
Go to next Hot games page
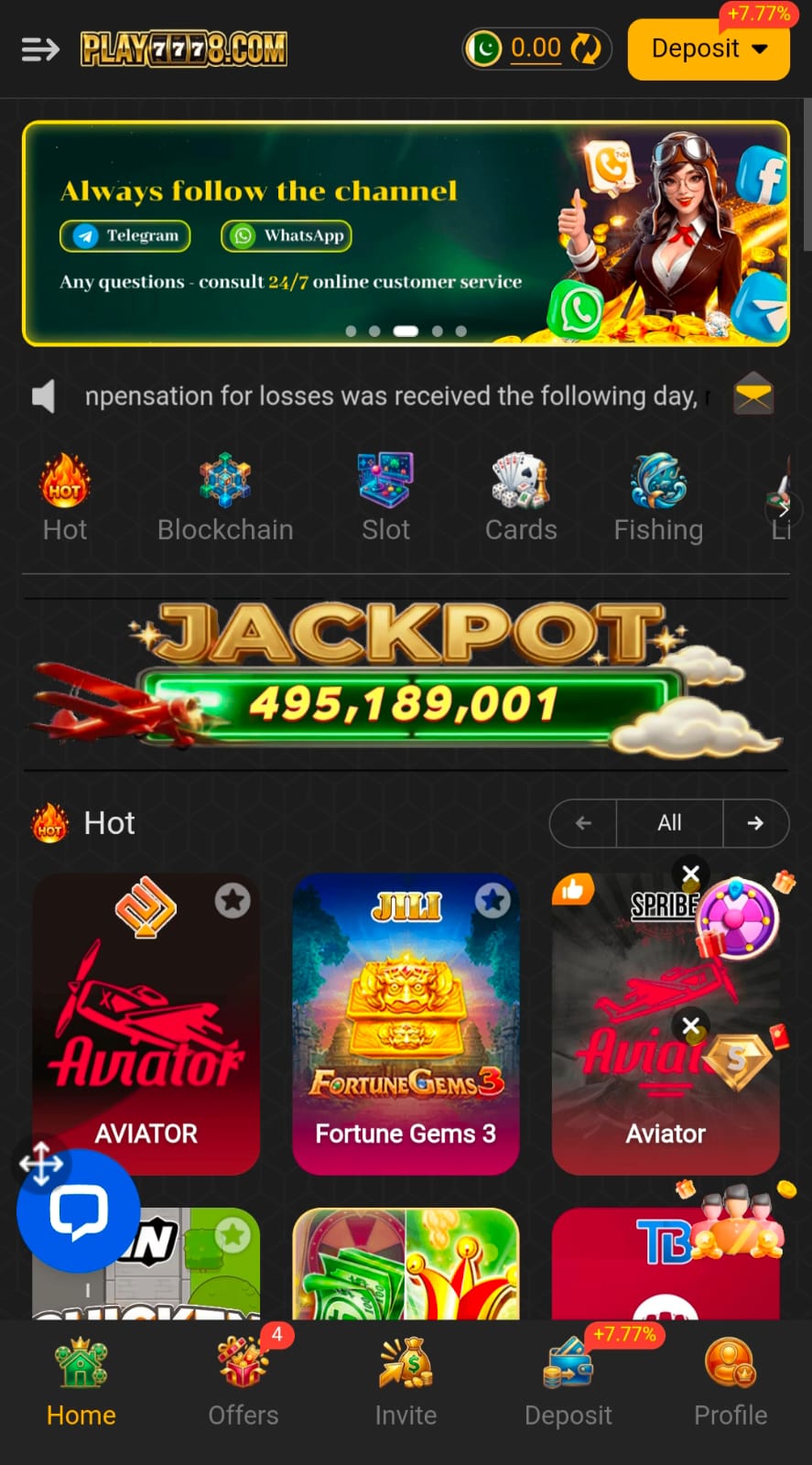pos(755,823)
